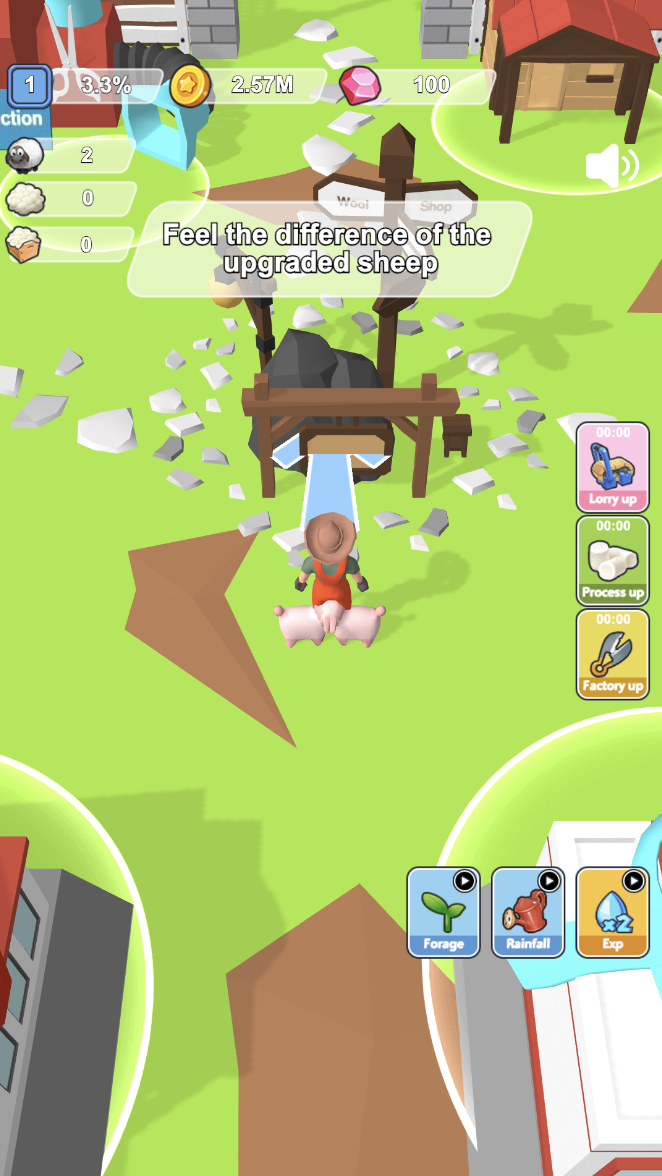Screen dimensions: 662x1176
Task: Watch ad for Forage bonus
Action: point(443,912)
